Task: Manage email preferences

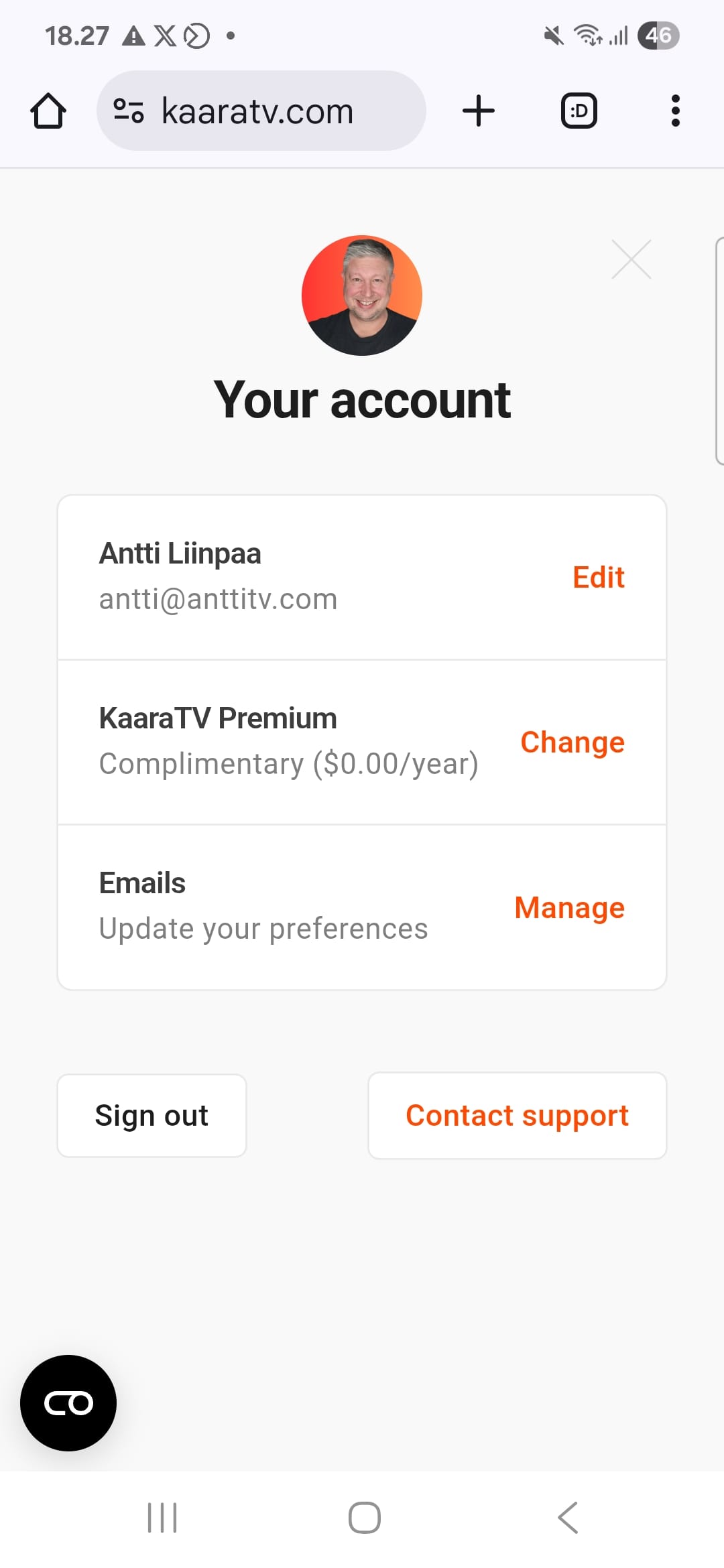Action: [569, 908]
